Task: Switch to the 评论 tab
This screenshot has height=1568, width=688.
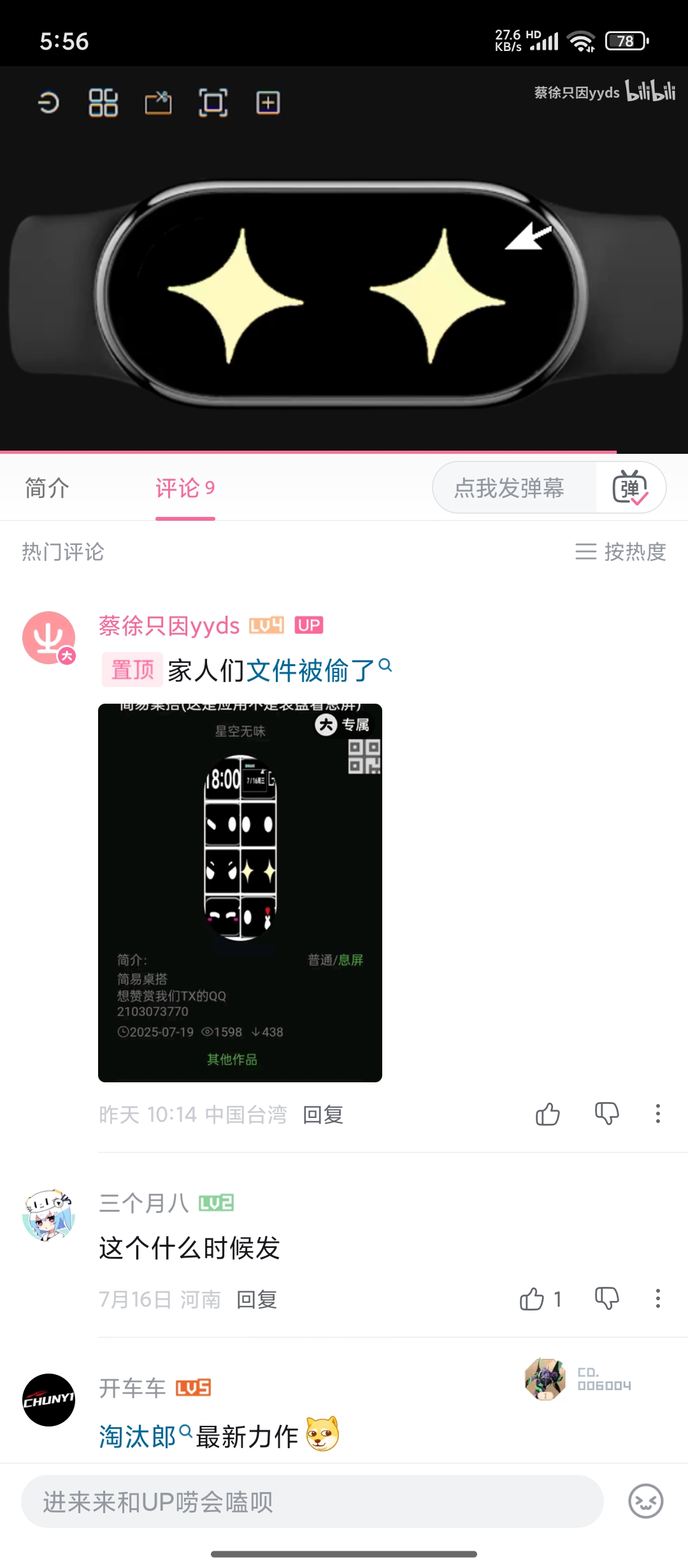Action: point(185,488)
